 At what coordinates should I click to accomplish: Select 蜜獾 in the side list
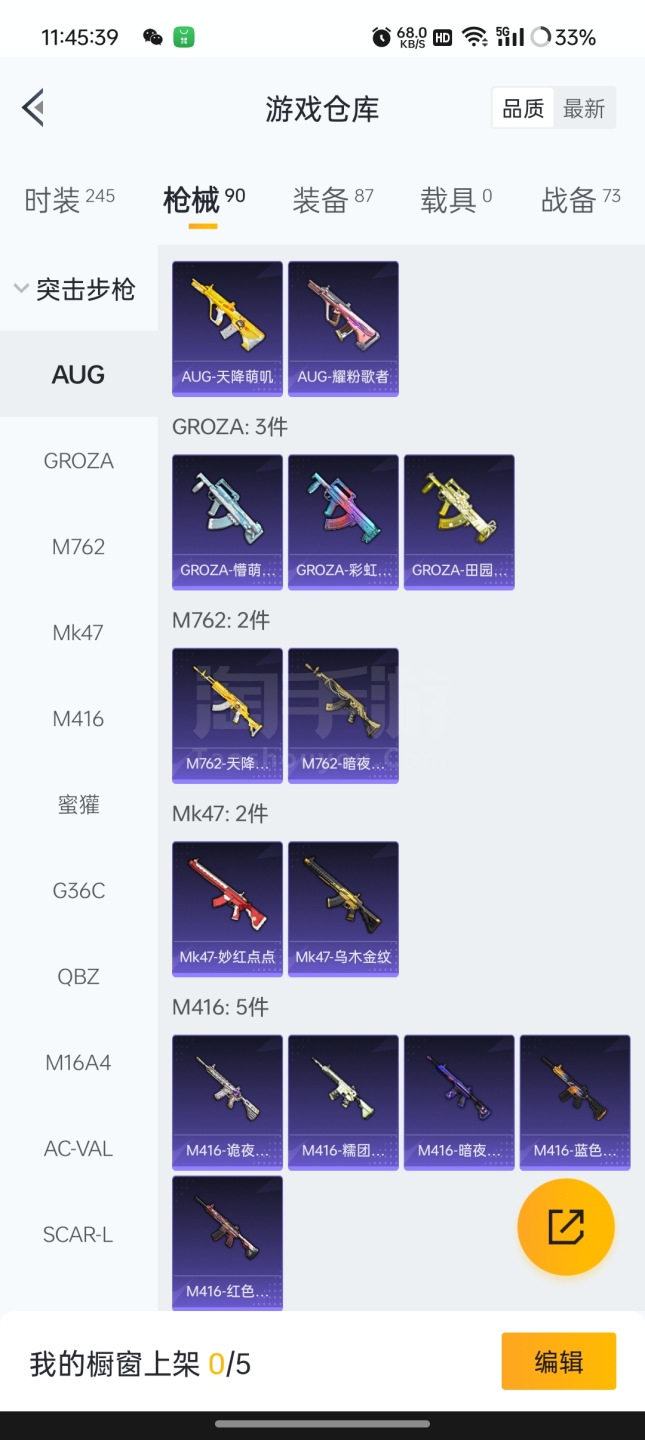point(78,805)
